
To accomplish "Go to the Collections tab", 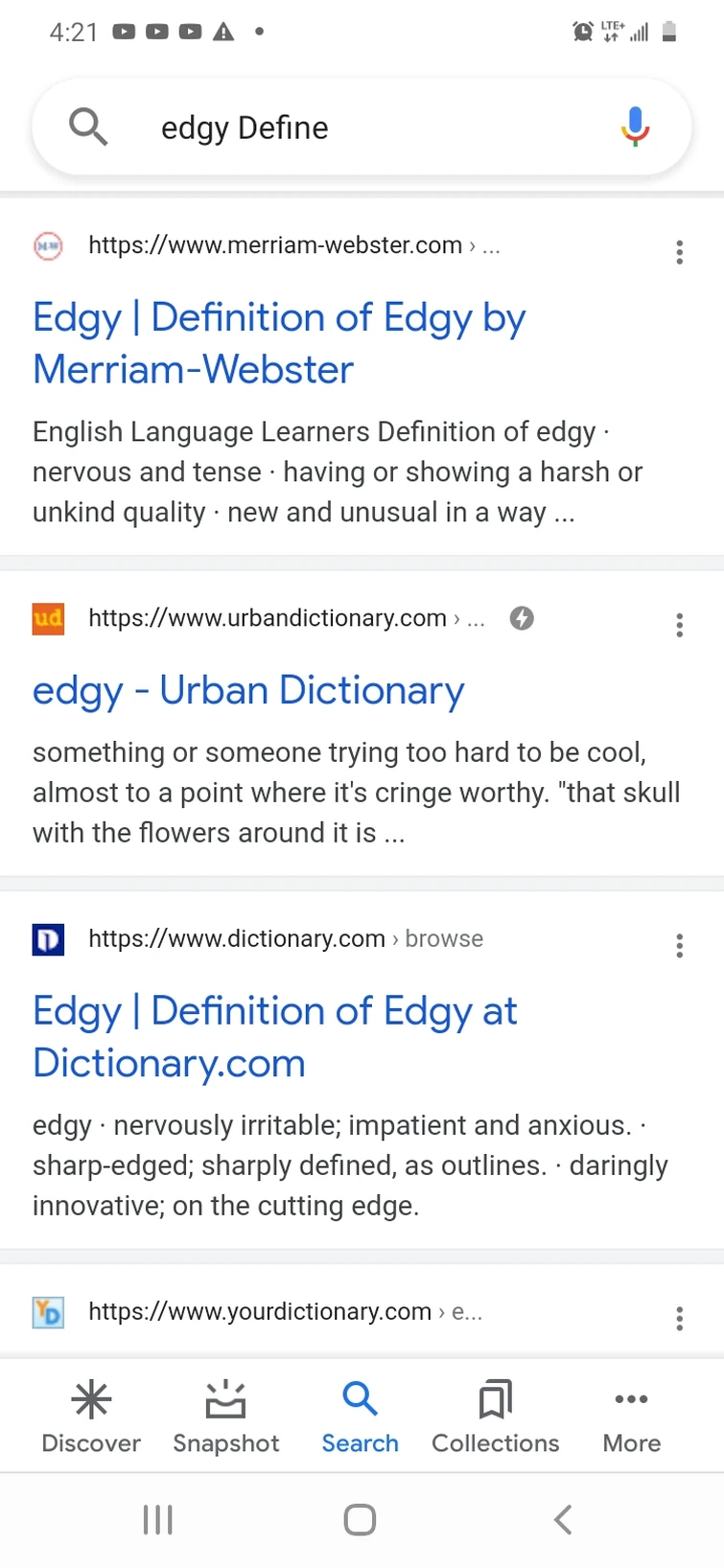I will coord(496,1417).
